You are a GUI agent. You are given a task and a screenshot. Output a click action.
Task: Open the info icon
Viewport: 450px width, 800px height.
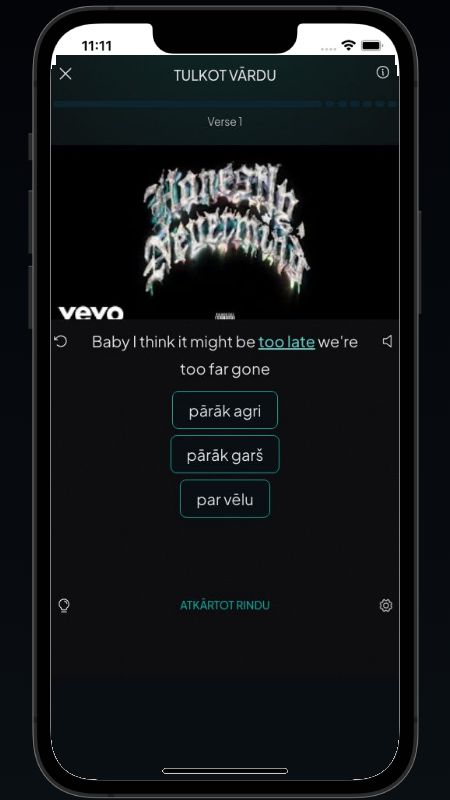click(x=382, y=72)
